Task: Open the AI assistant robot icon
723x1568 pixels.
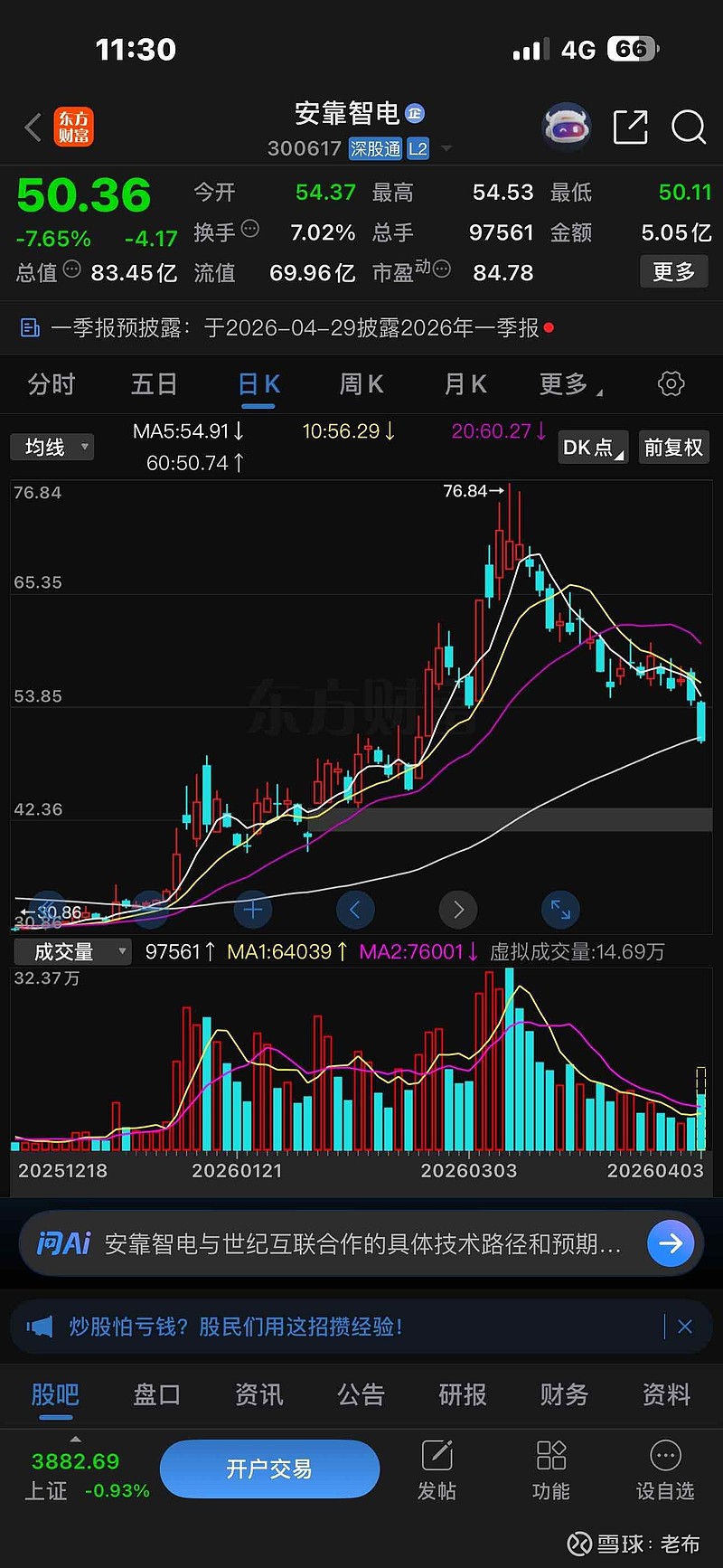Action: point(568,127)
